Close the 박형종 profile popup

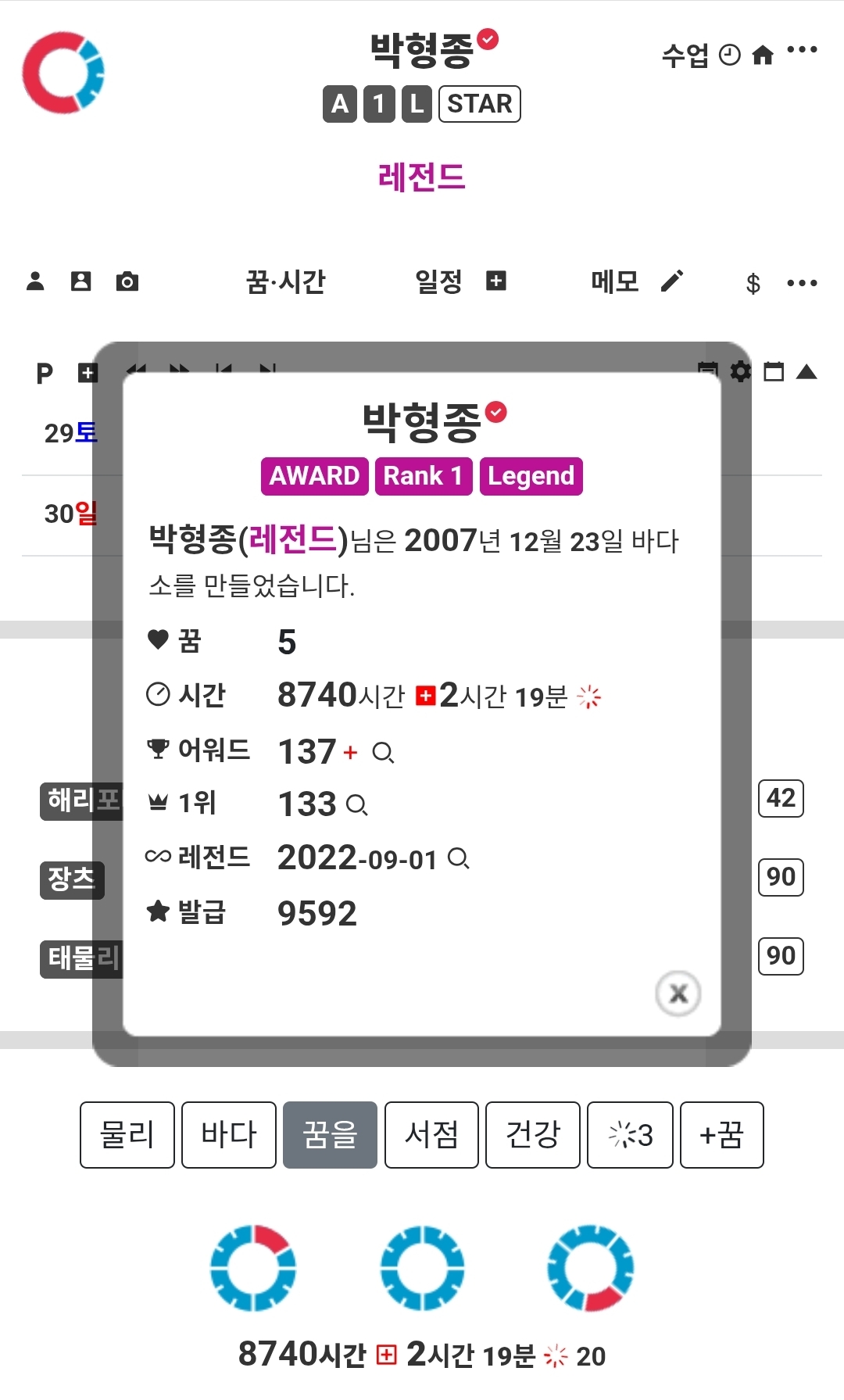click(678, 994)
